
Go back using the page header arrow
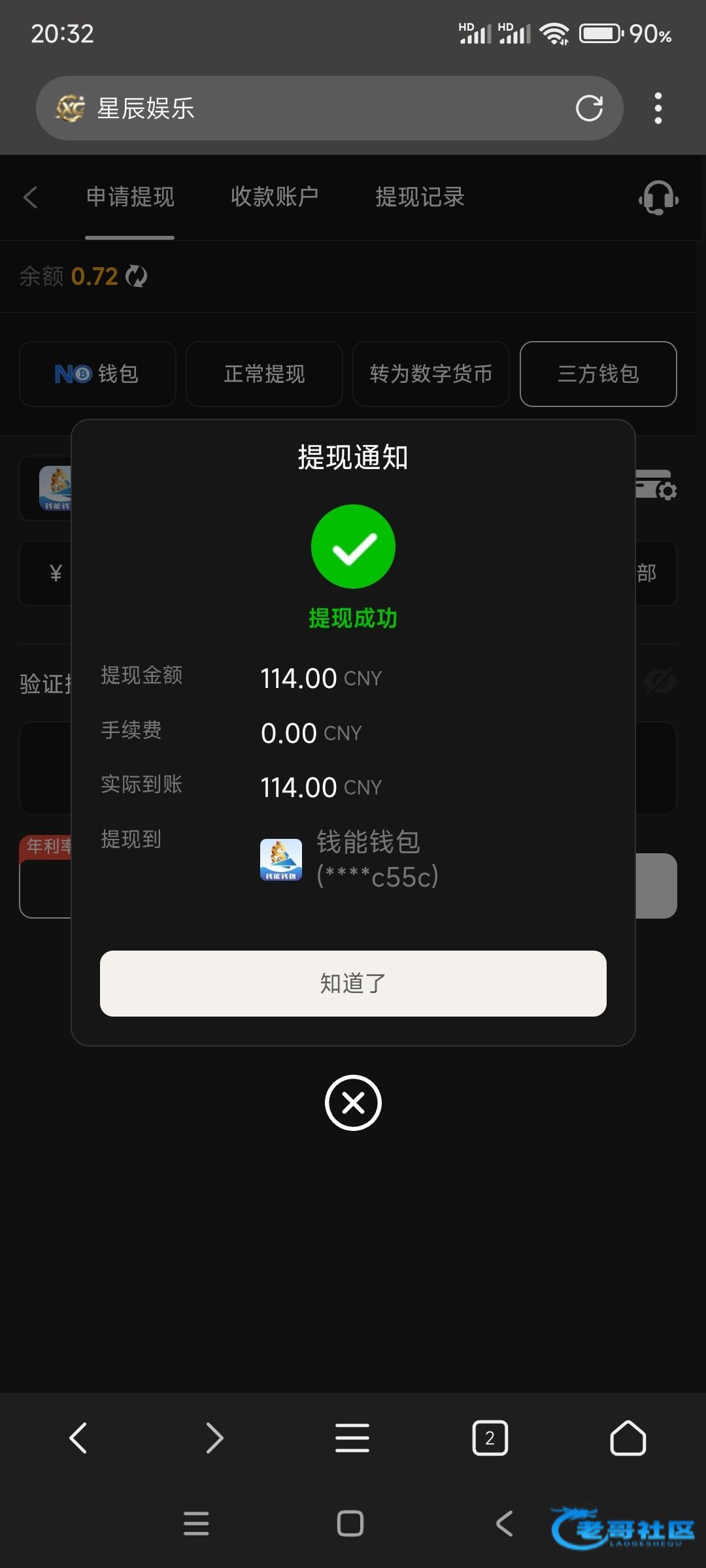30,197
